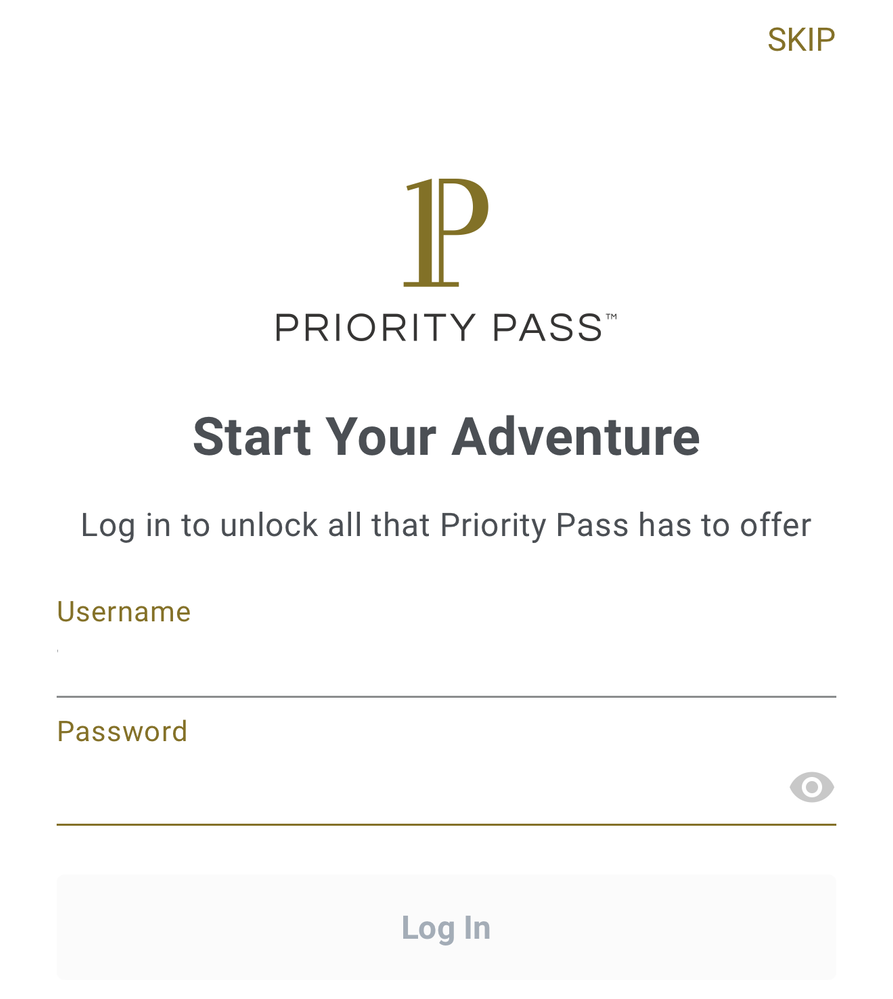Show password with the eye icon

pyautogui.click(x=811, y=788)
